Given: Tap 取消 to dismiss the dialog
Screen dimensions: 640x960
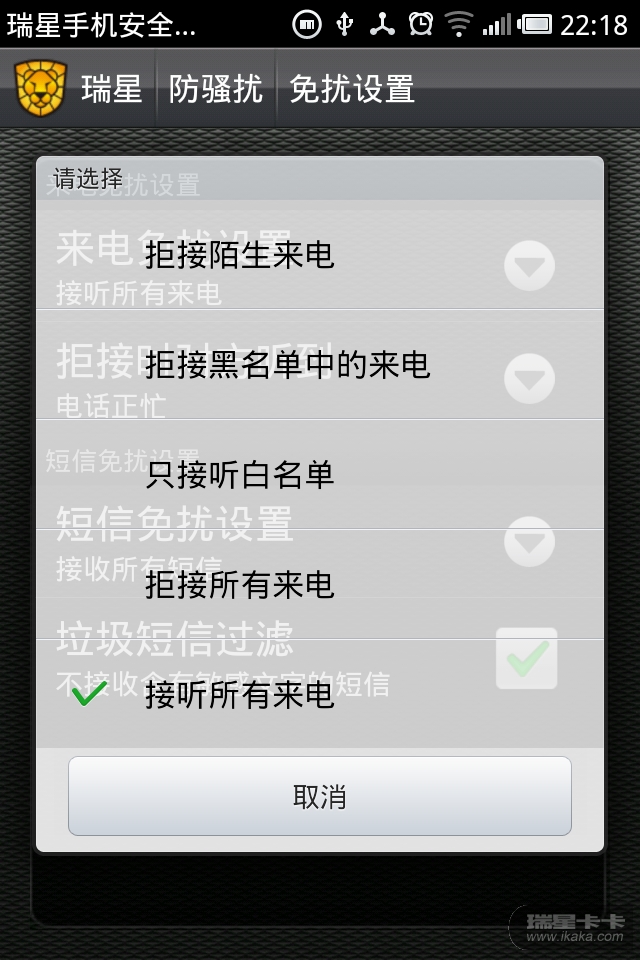Looking at the screenshot, I should pos(319,796).
